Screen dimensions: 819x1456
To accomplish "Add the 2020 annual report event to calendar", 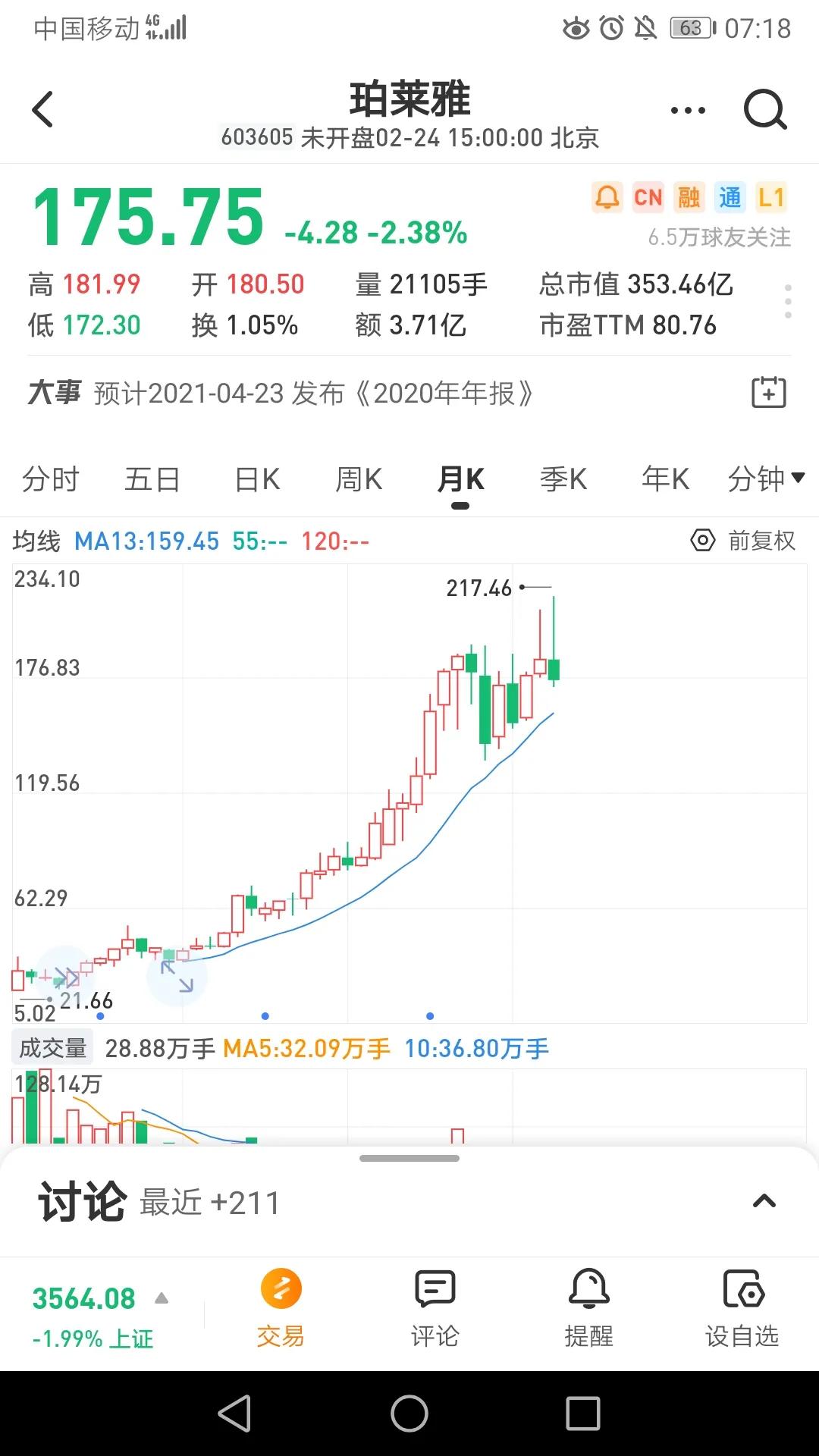I will (x=768, y=393).
